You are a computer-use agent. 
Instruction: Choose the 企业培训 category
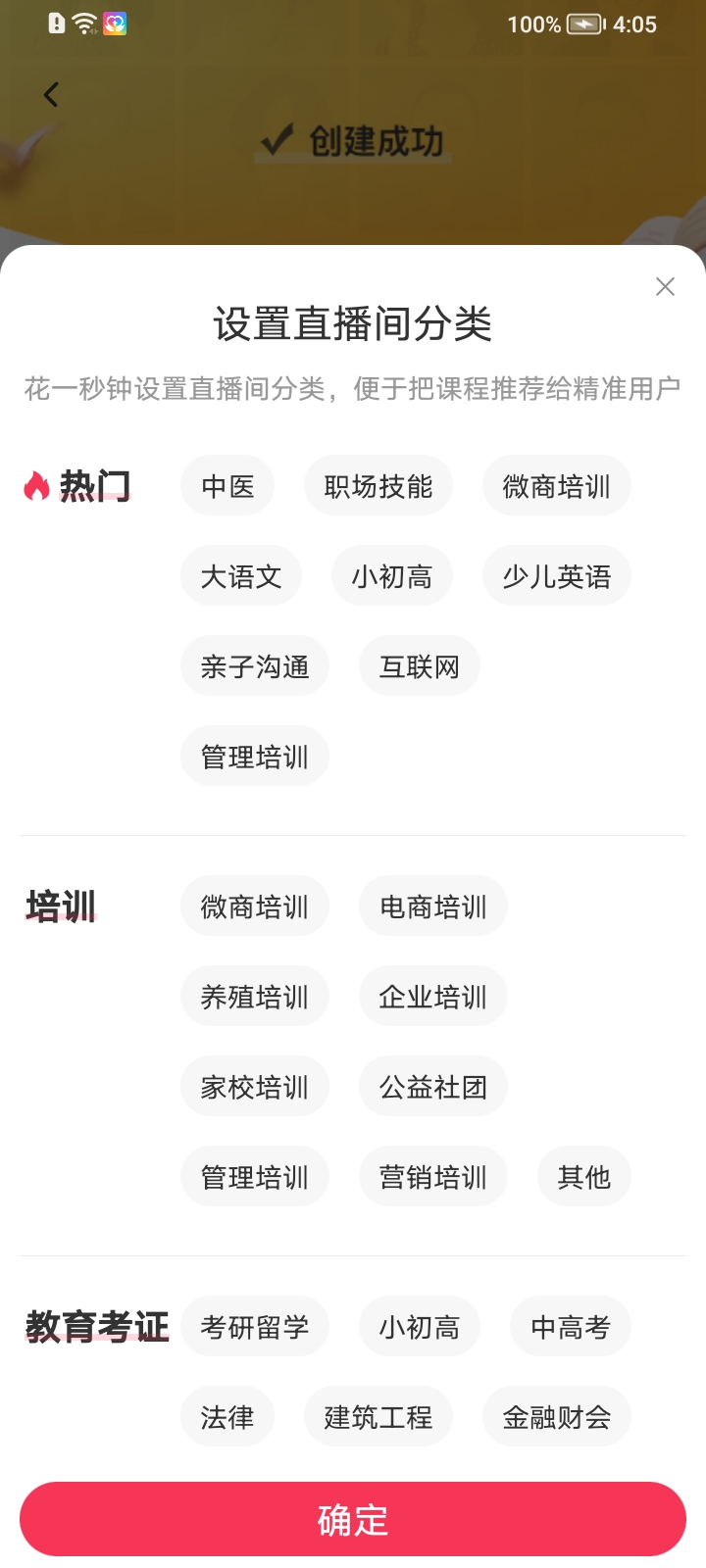pos(433,997)
